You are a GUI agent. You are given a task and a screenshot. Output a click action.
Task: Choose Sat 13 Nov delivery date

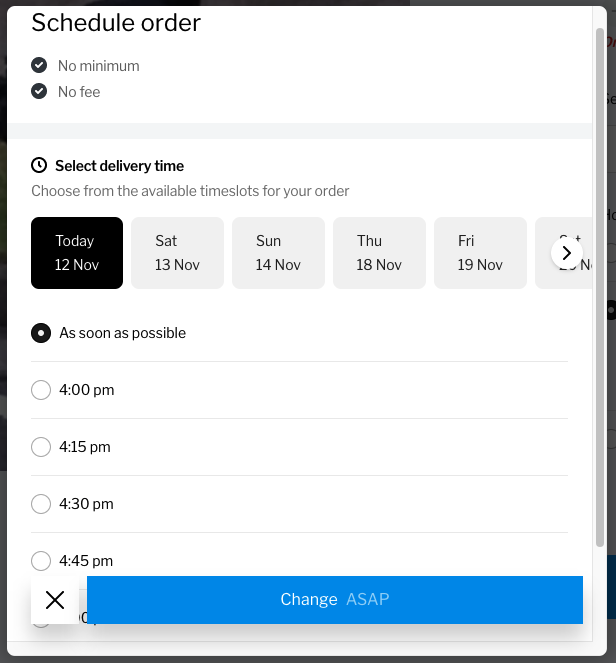(177, 253)
